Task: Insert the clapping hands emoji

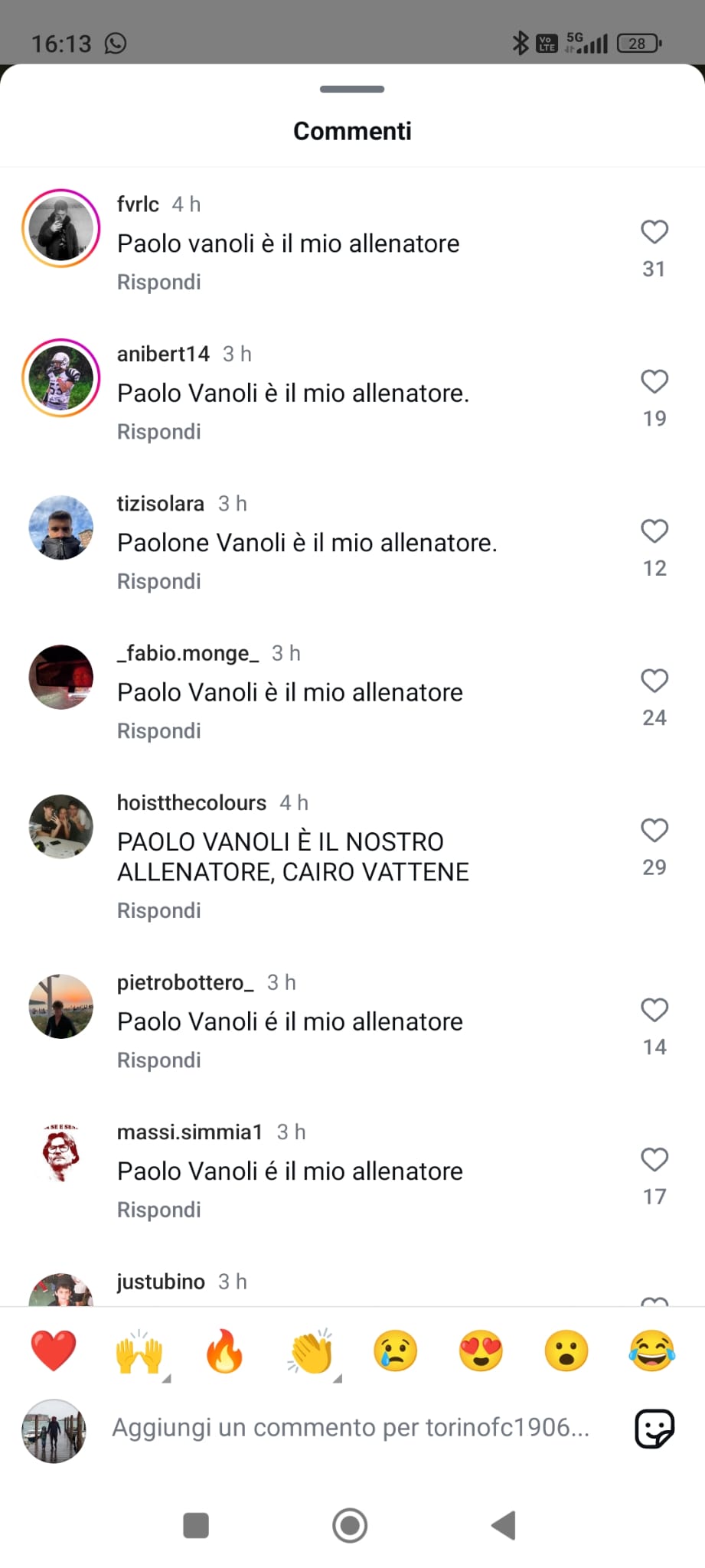Action: pos(312,1351)
